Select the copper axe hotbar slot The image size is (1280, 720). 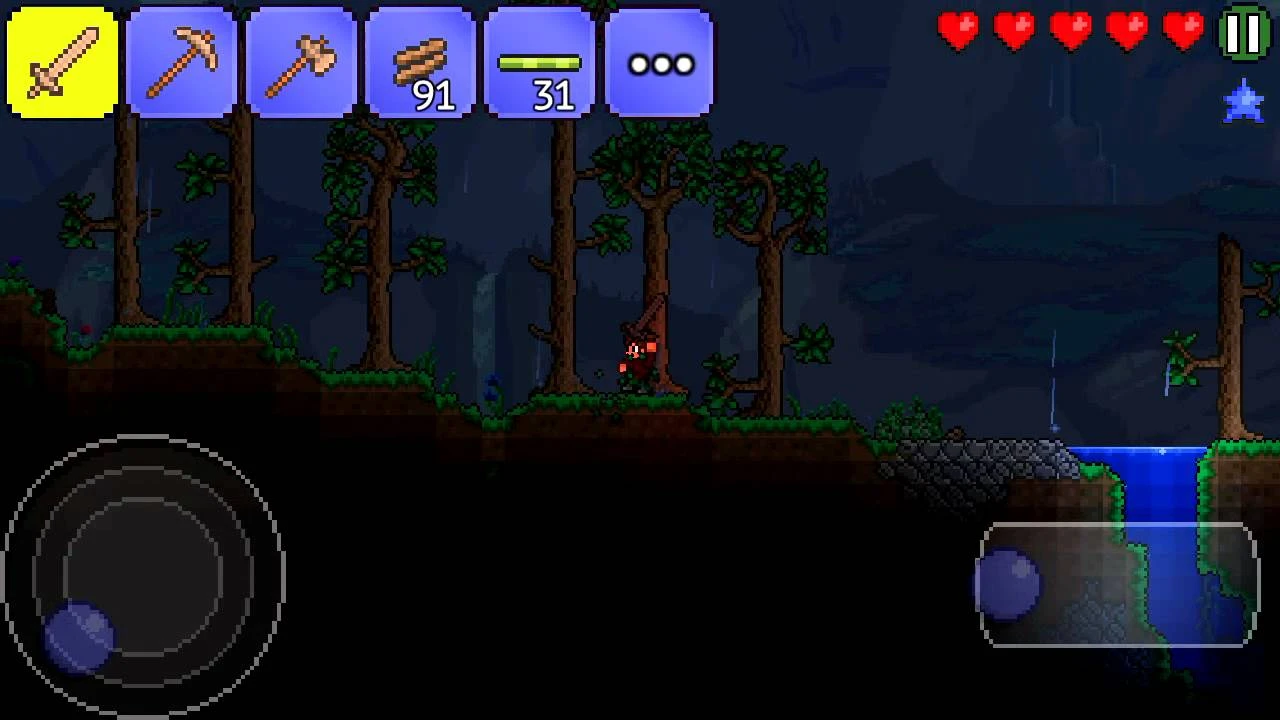(x=300, y=63)
